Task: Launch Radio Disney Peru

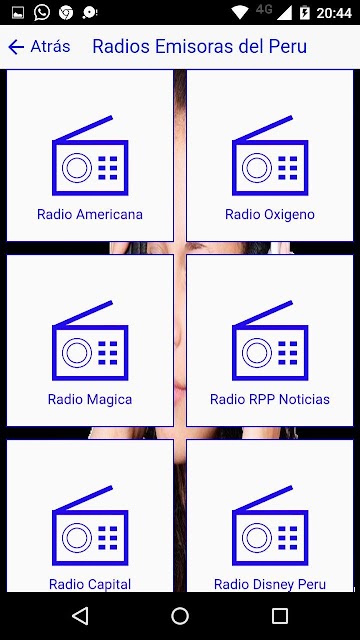Action: point(270,516)
